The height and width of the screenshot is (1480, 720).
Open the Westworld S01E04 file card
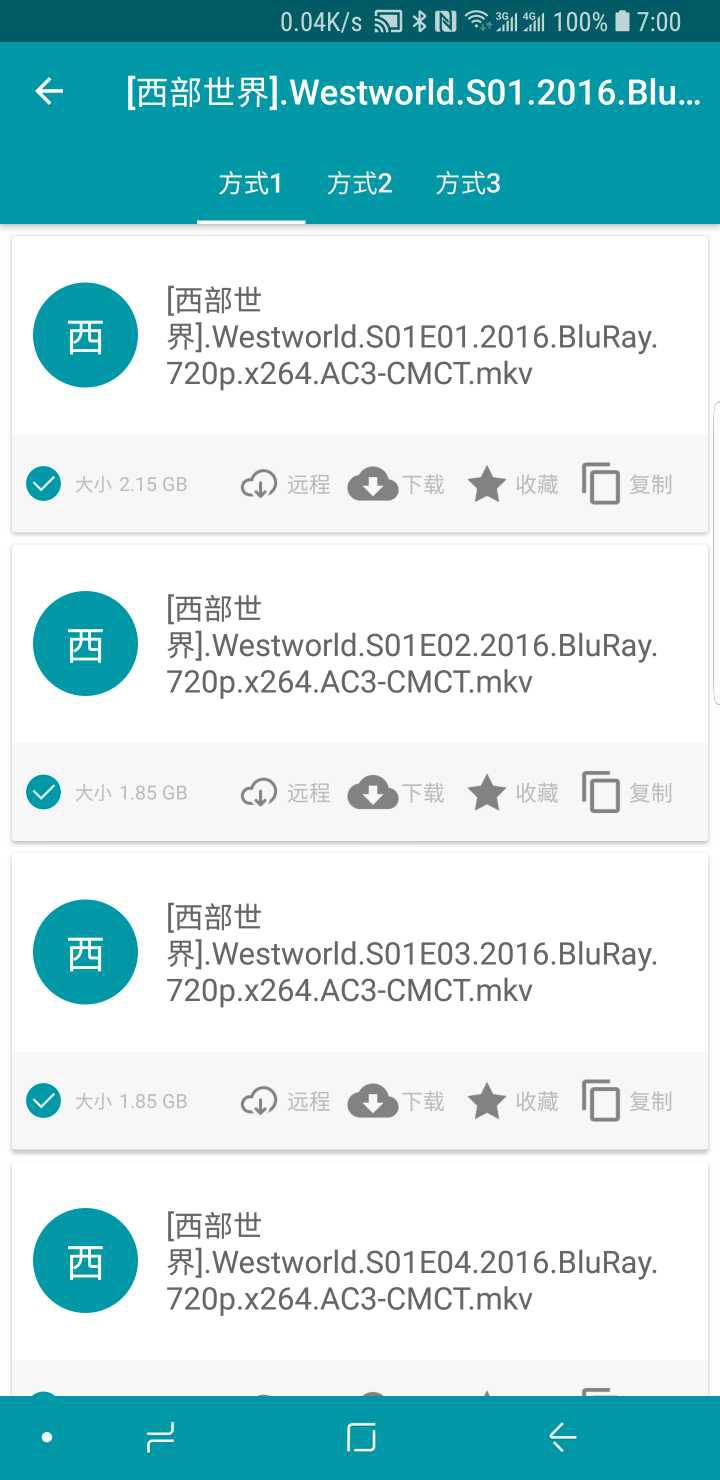click(411, 1262)
